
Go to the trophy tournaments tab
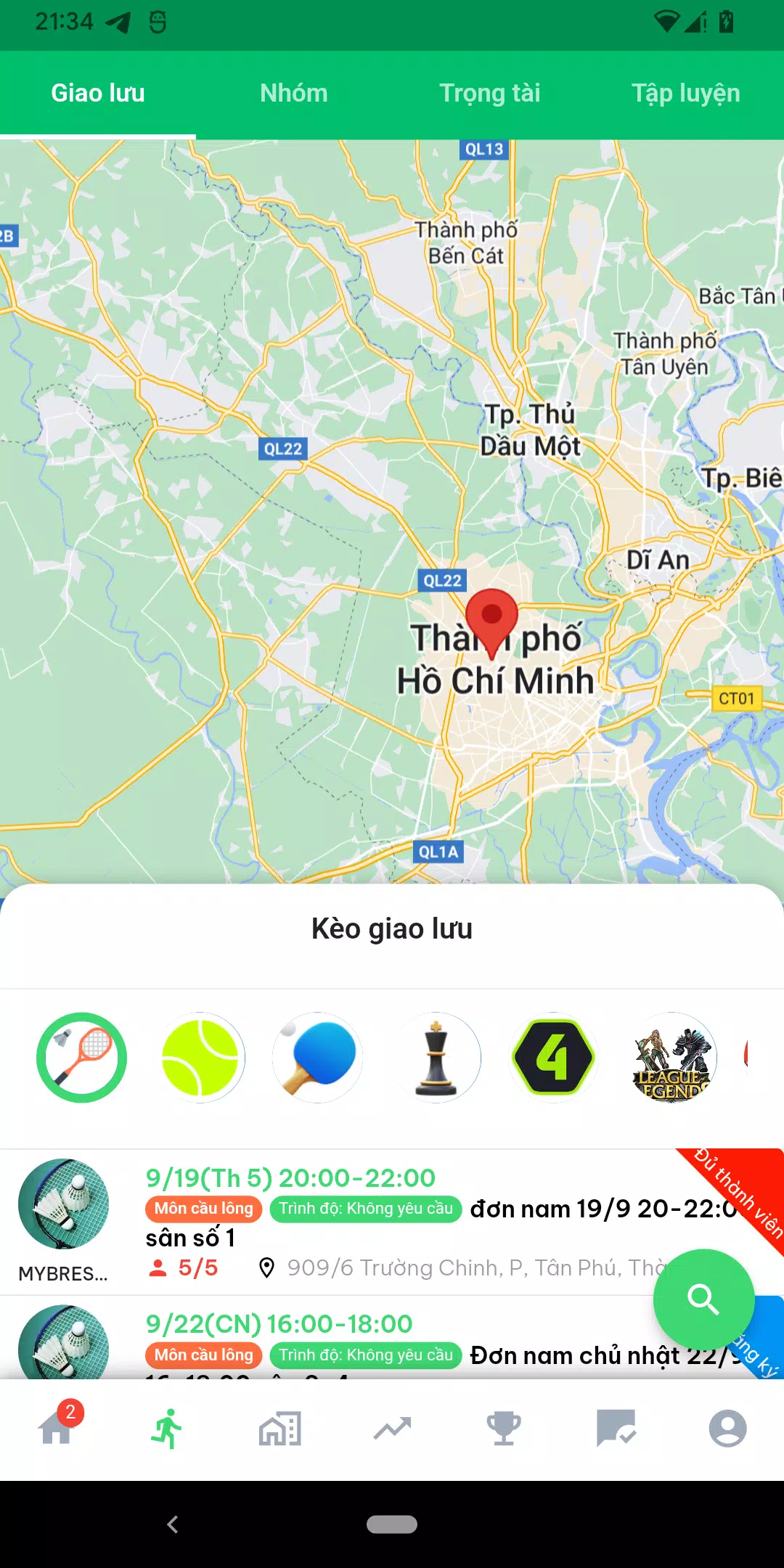coord(504,1429)
